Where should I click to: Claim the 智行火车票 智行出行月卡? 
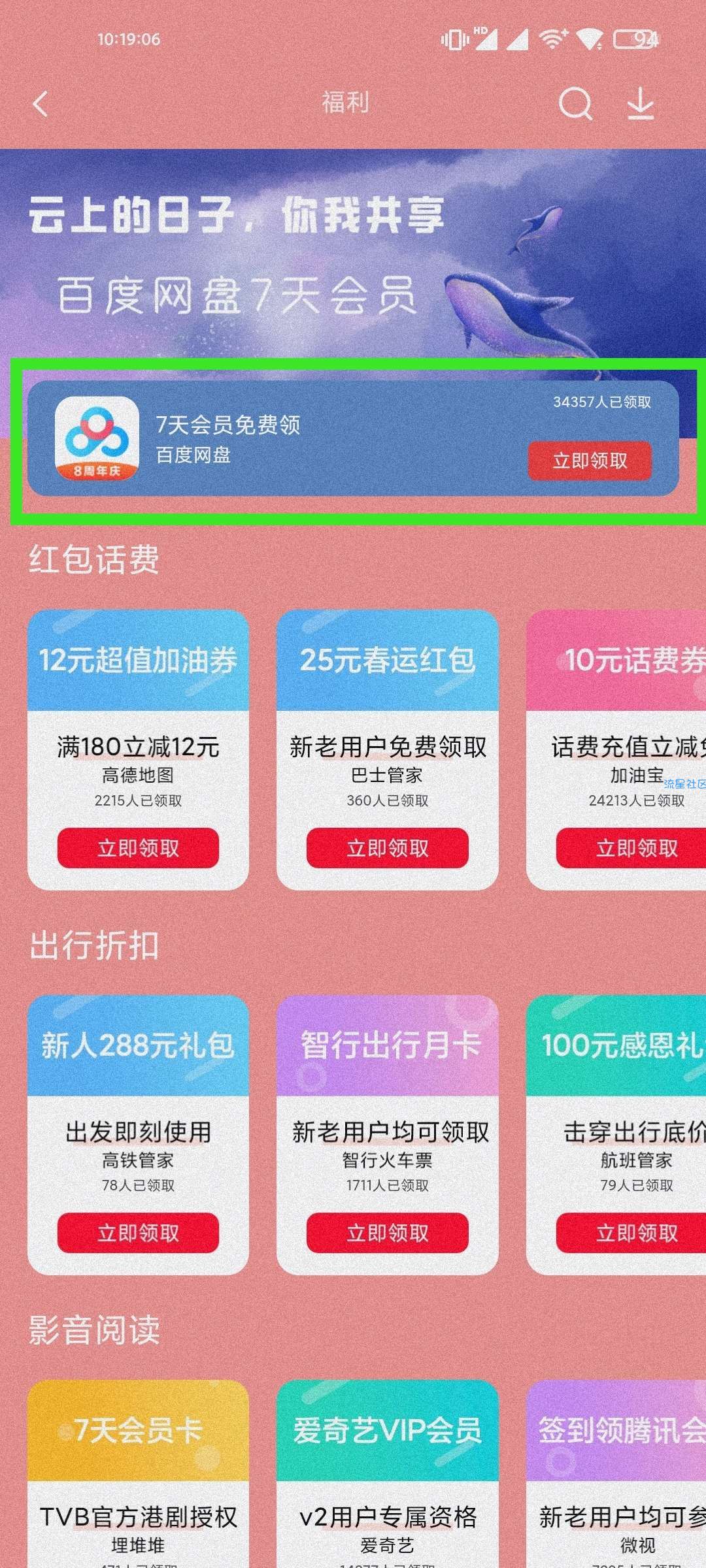[x=387, y=1233]
